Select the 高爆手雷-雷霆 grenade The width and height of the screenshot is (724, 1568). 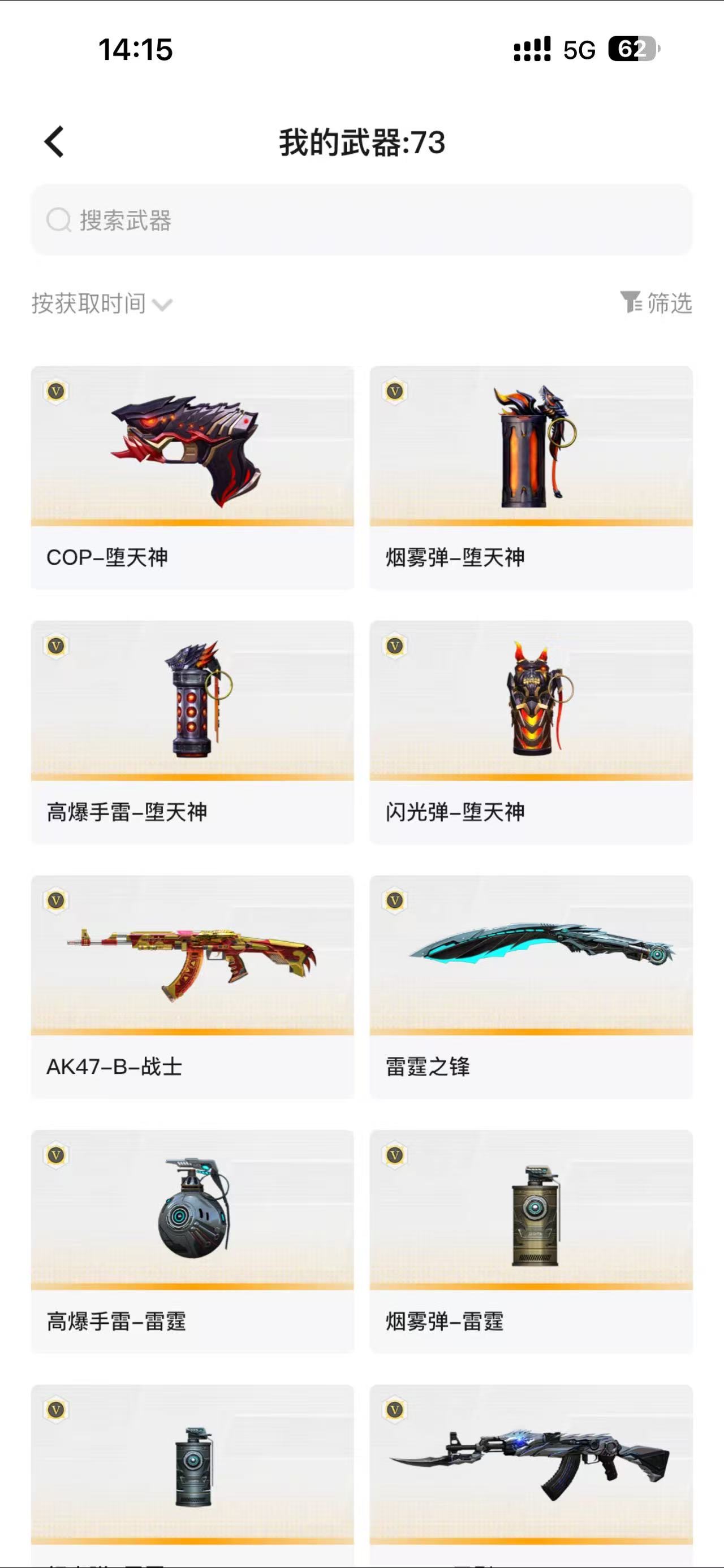point(192,1241)
